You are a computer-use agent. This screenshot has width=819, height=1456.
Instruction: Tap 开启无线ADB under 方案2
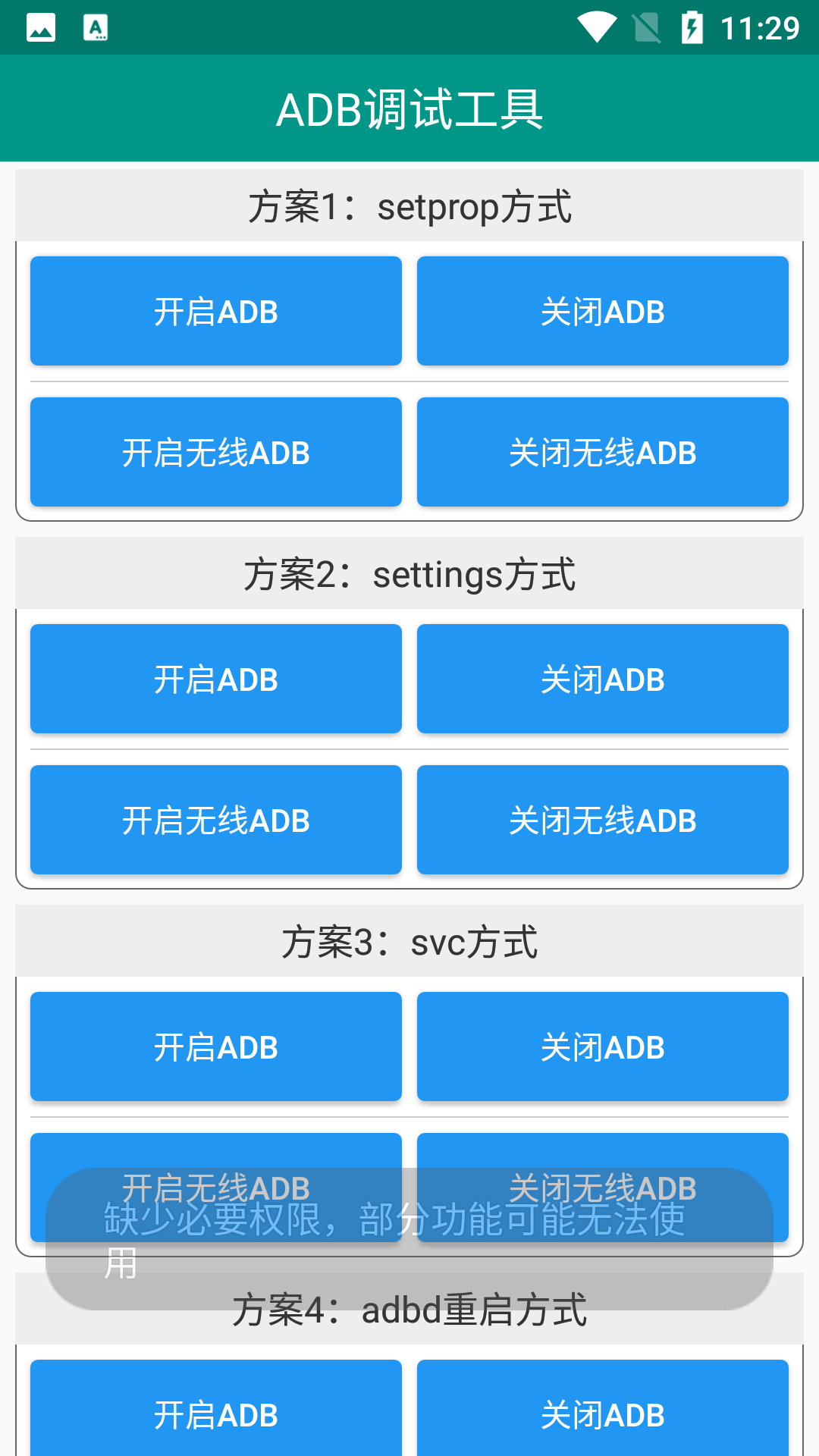215,819
